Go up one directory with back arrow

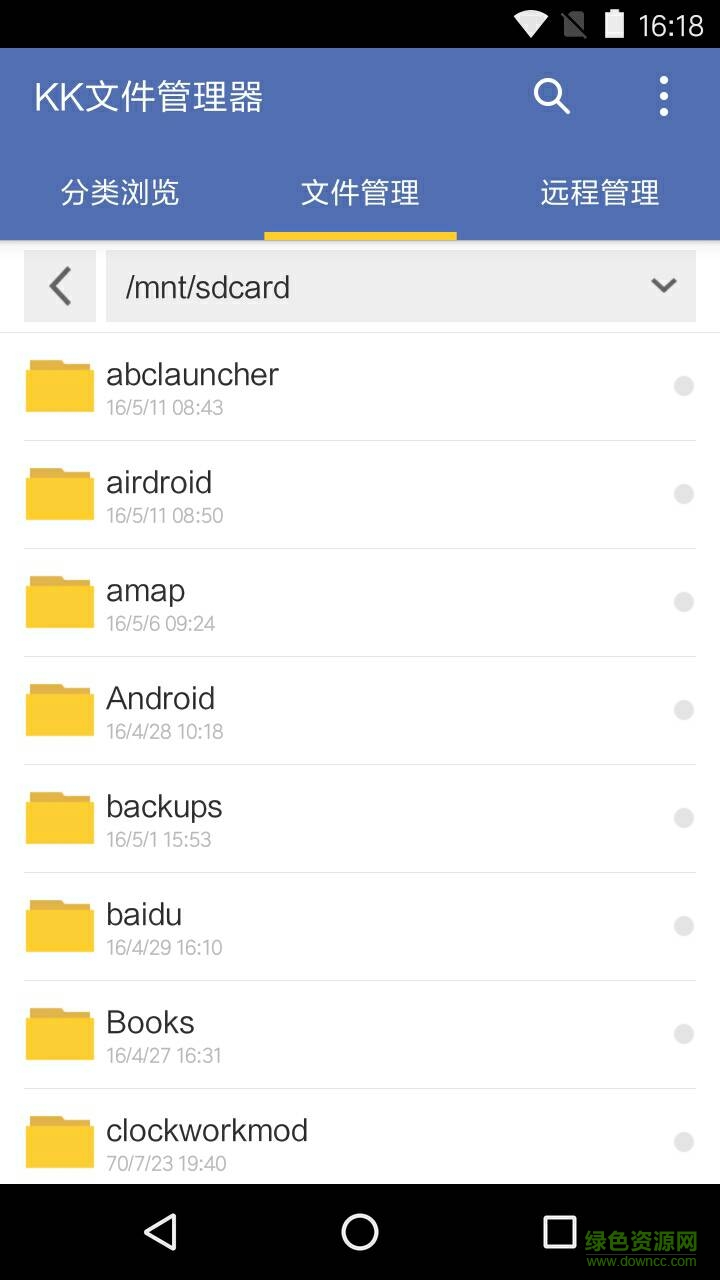tap(60, 287)
